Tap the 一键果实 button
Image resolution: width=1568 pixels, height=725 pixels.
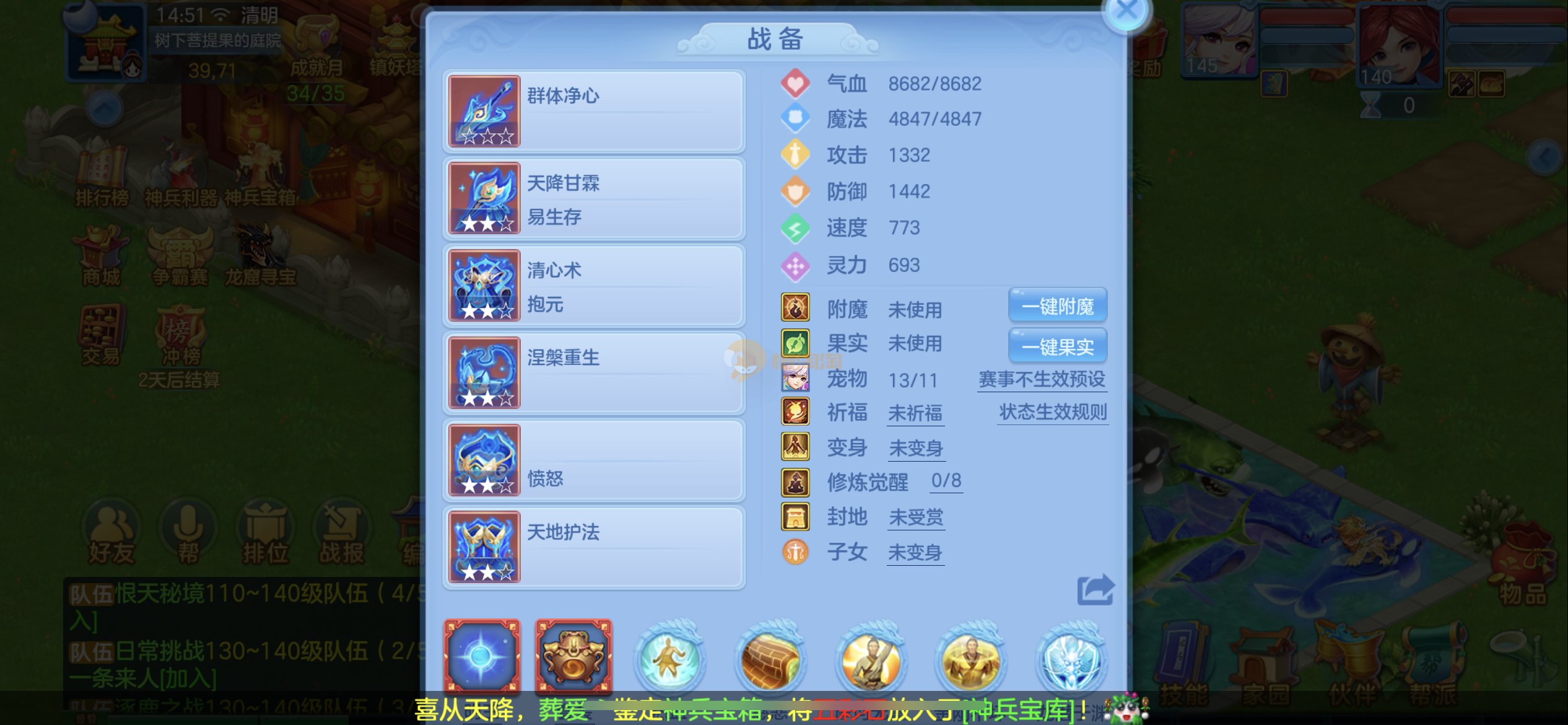pyautogui.click(x=1058, y=346)
